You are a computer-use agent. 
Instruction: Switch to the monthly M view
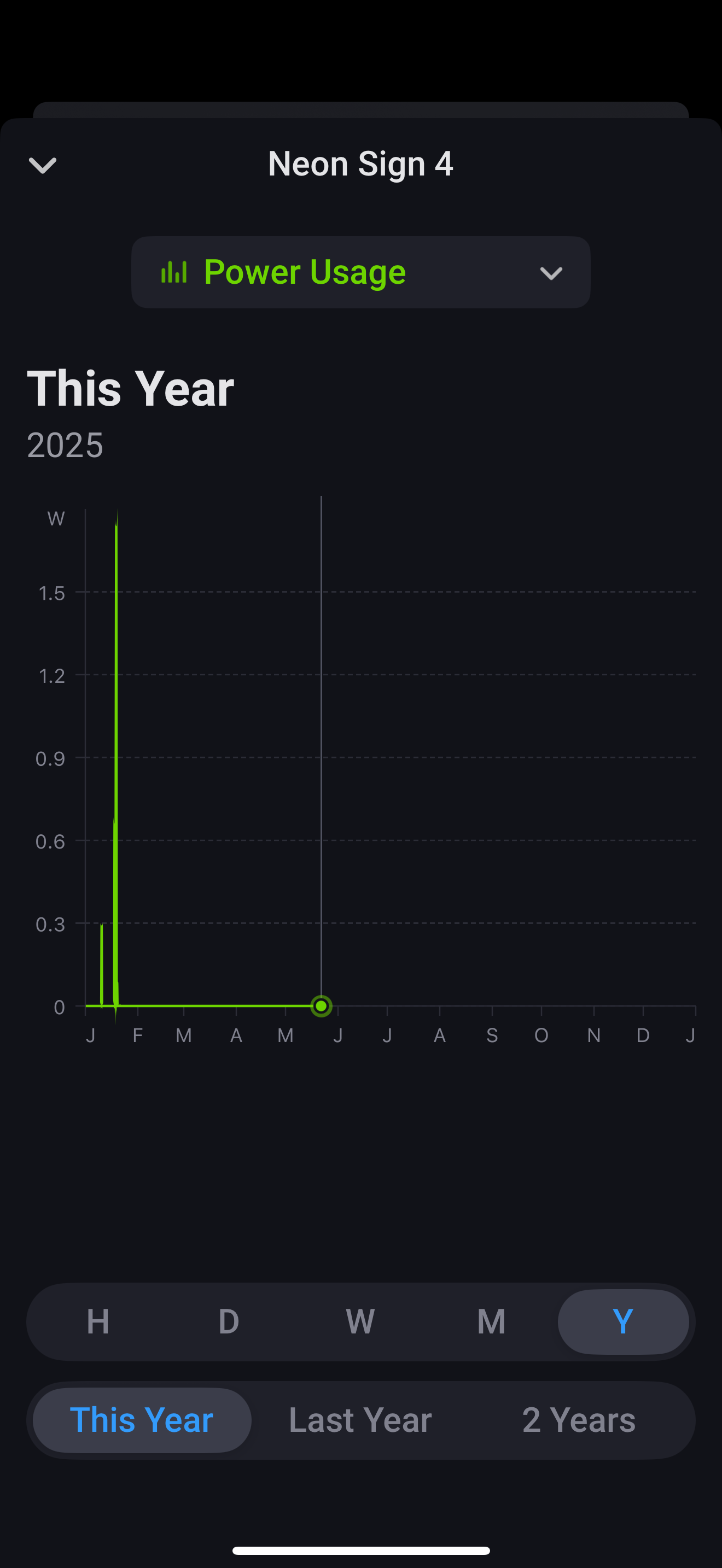click(x=491, y=1321)
